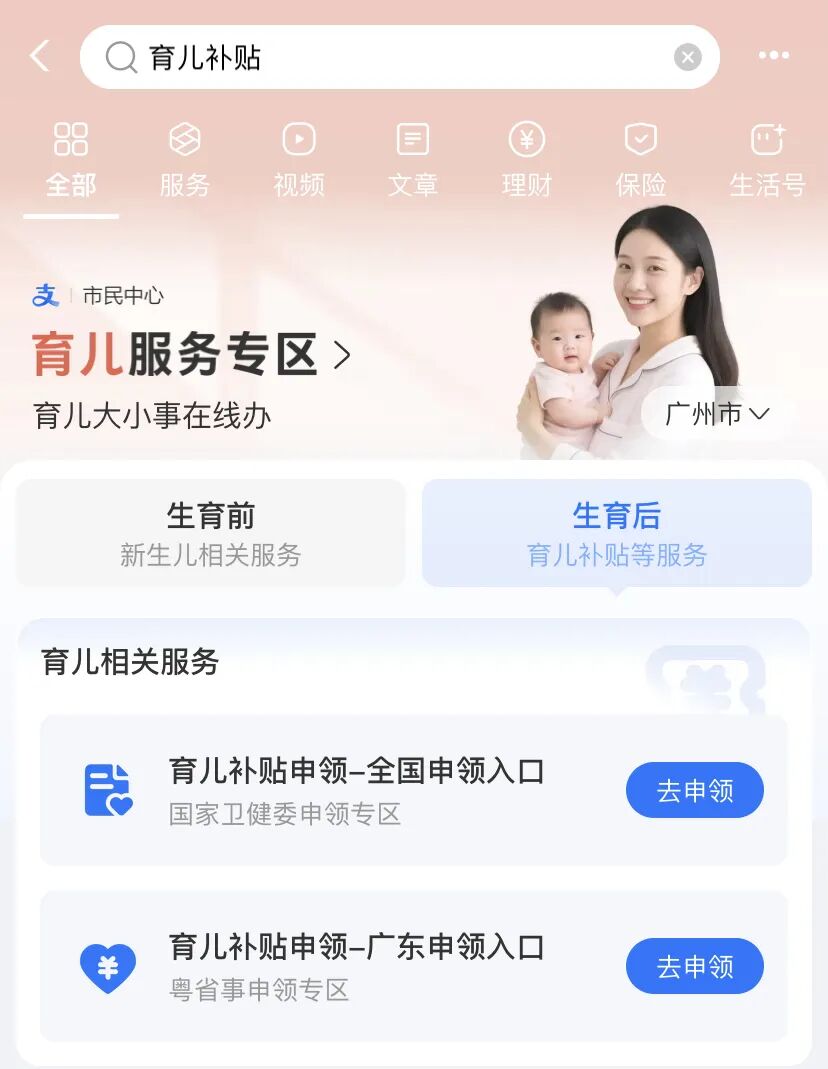The width and height of the screenshot is (828, 1069).
Task: Clear the search text
Action: [688, 58]
